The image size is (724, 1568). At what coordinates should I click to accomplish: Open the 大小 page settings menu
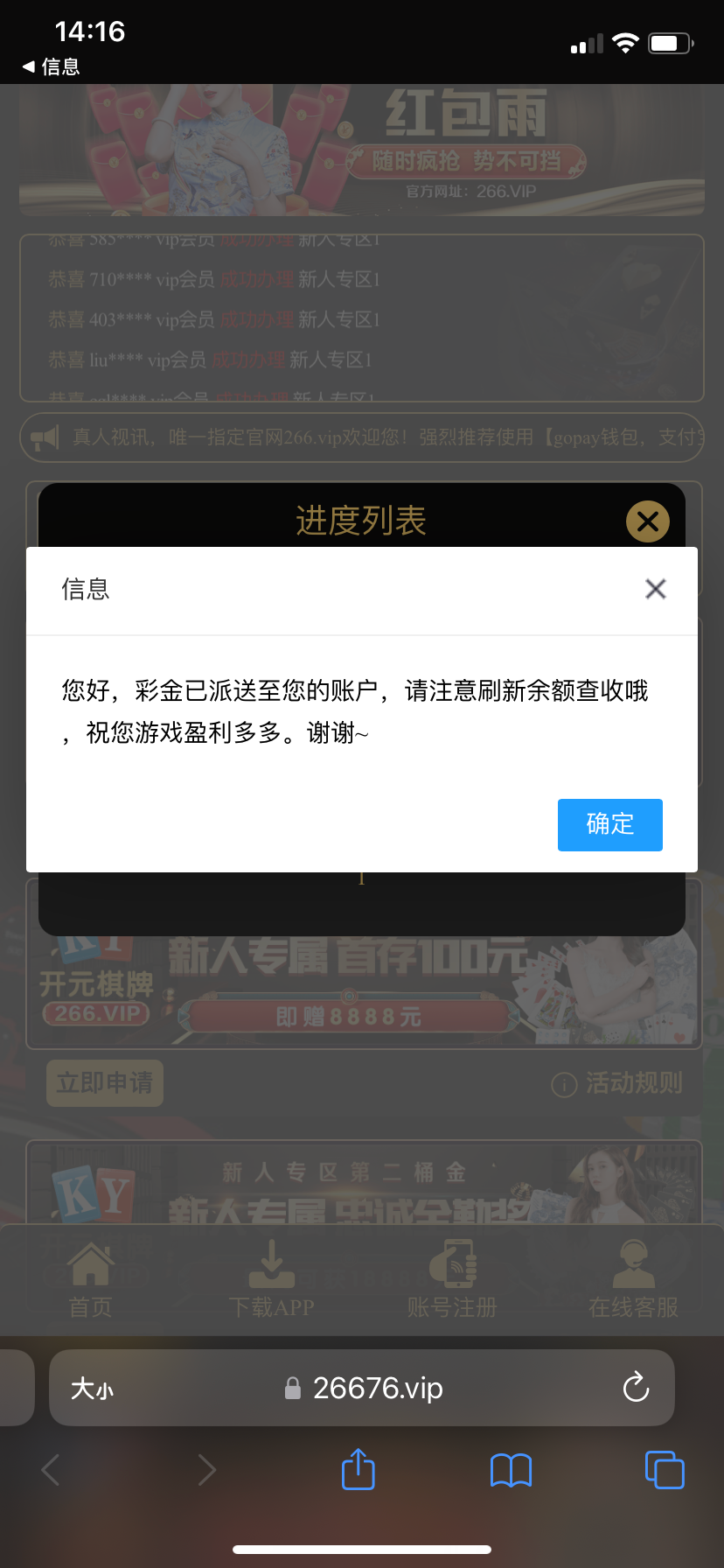coord(92,1388)
